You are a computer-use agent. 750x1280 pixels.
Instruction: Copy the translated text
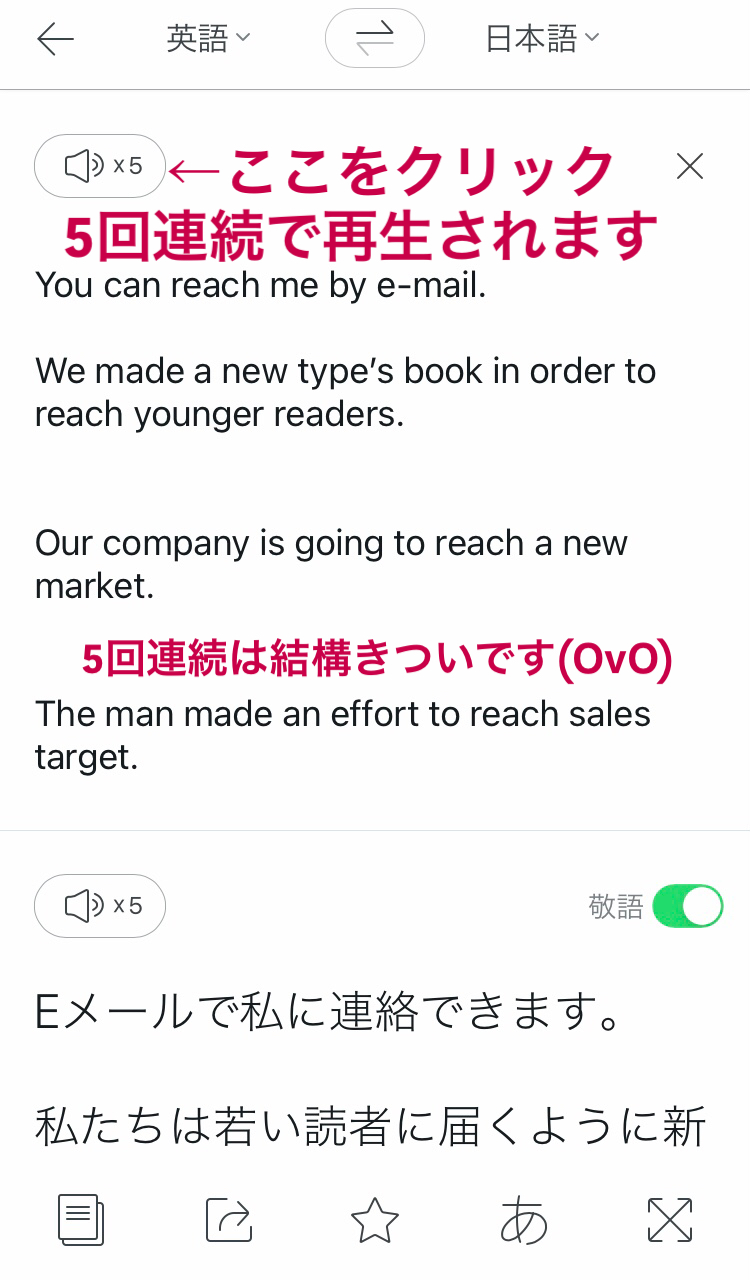(80, 1220)
